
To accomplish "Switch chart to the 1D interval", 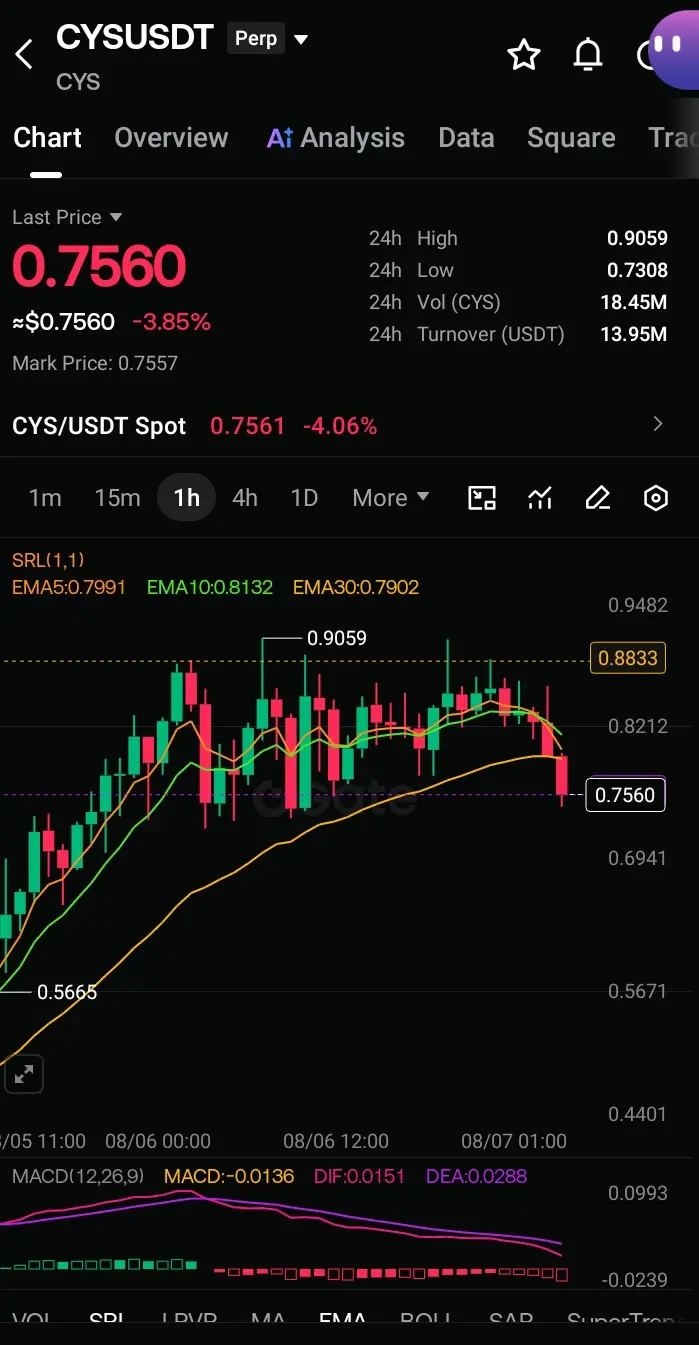I will pos(304,498).
